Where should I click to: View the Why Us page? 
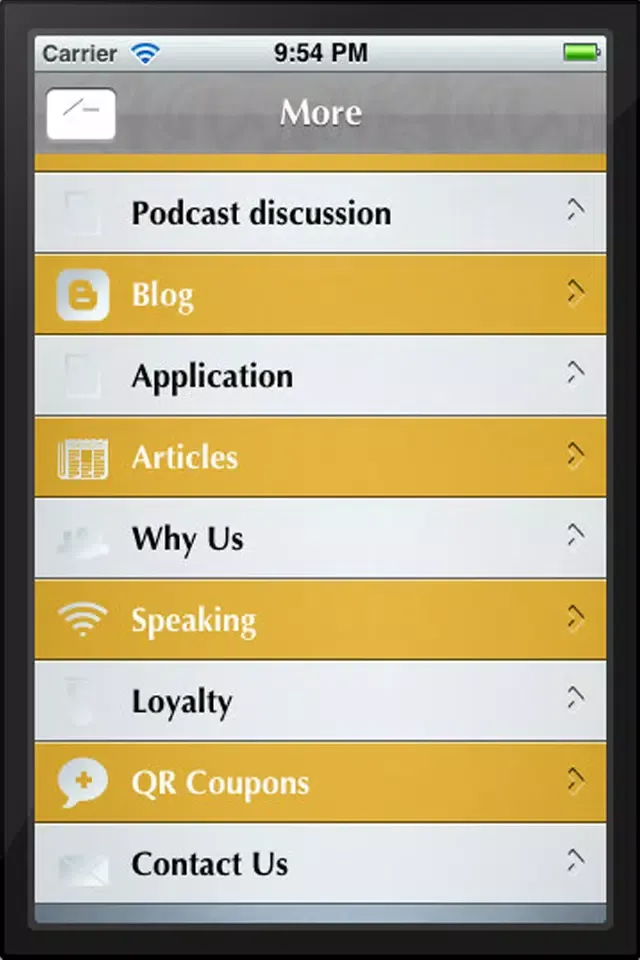[320, 539]
